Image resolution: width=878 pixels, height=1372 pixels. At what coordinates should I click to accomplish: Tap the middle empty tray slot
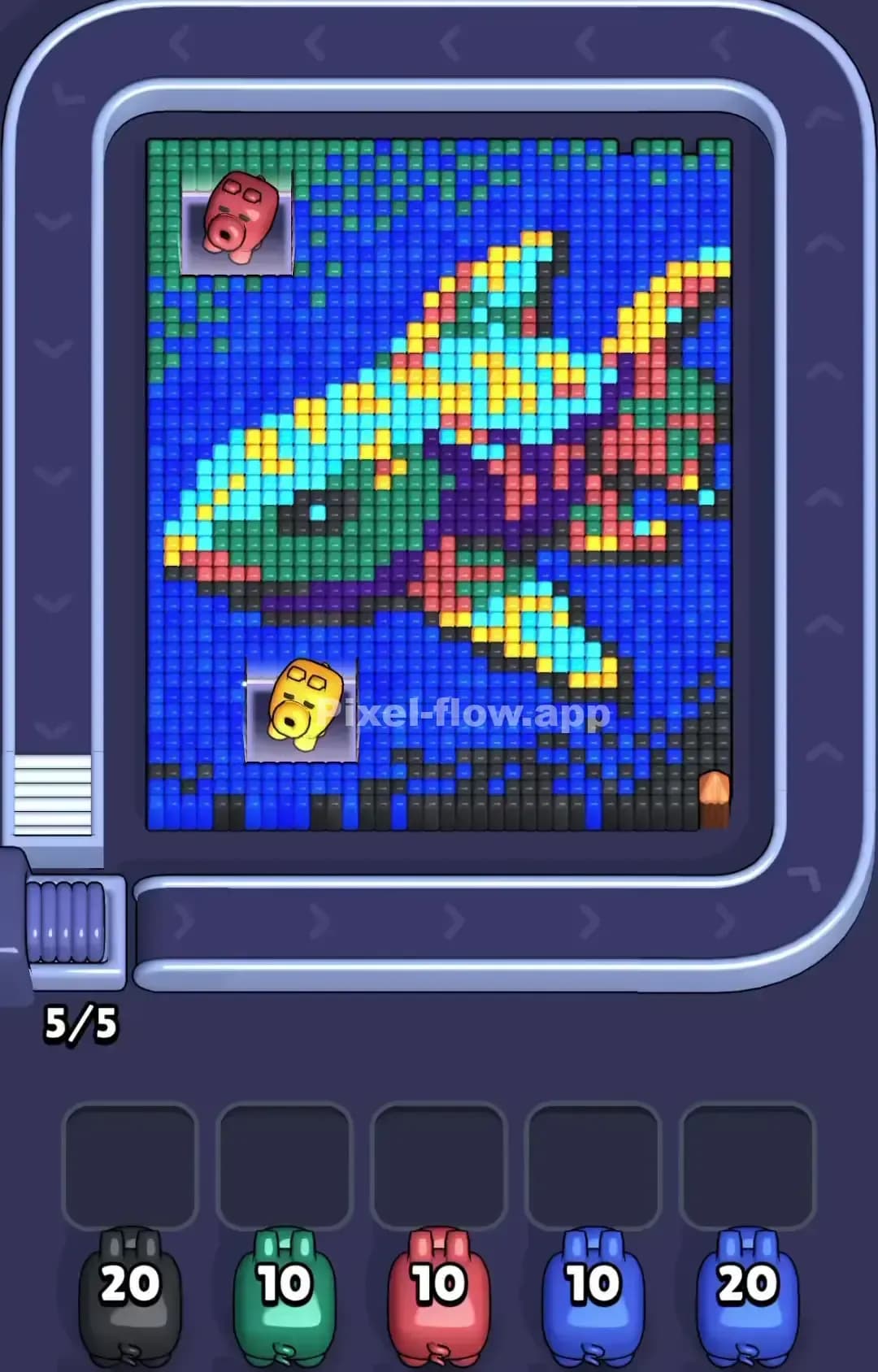tap(437, 1162)
